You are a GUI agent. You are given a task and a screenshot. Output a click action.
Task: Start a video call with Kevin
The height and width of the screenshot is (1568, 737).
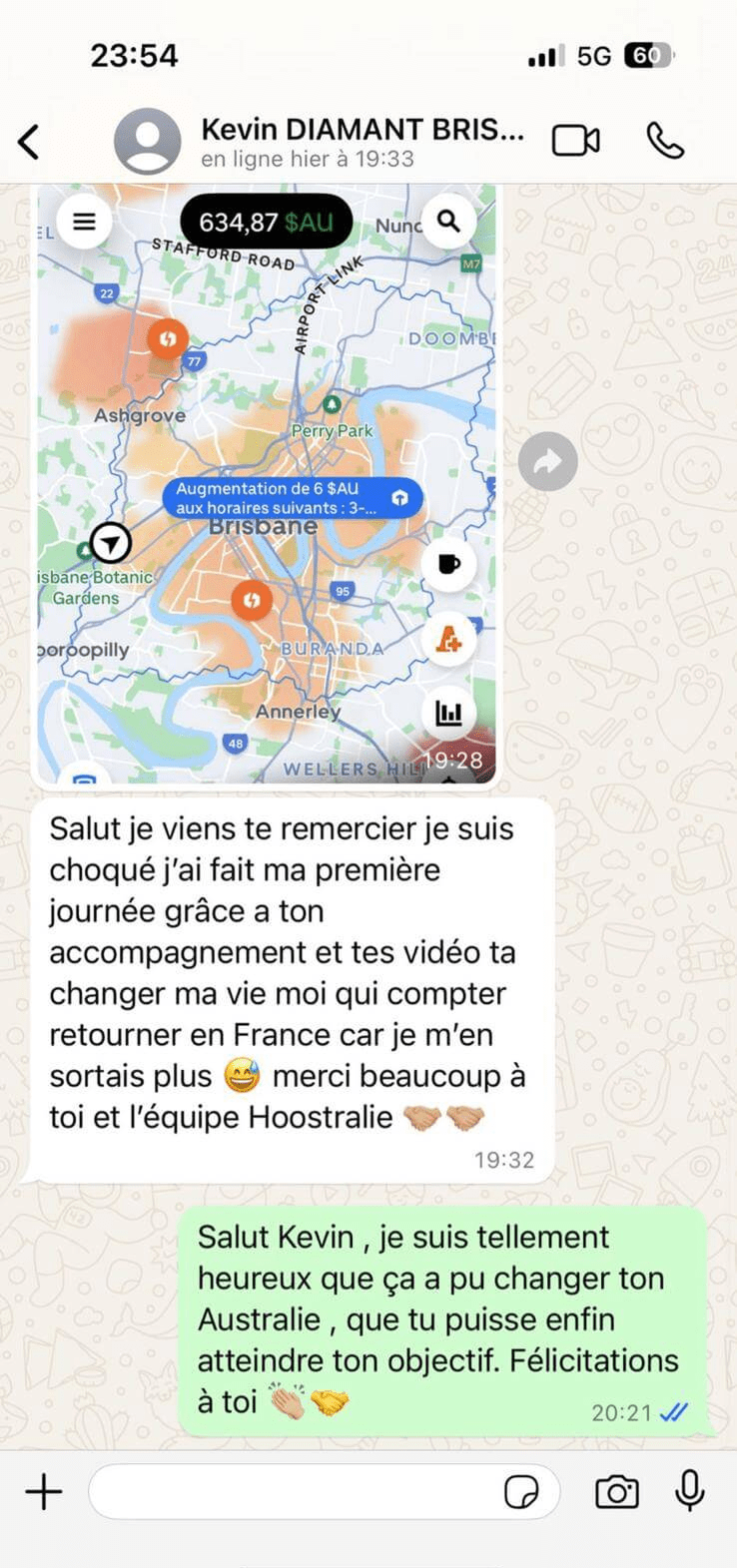point(576,141)
